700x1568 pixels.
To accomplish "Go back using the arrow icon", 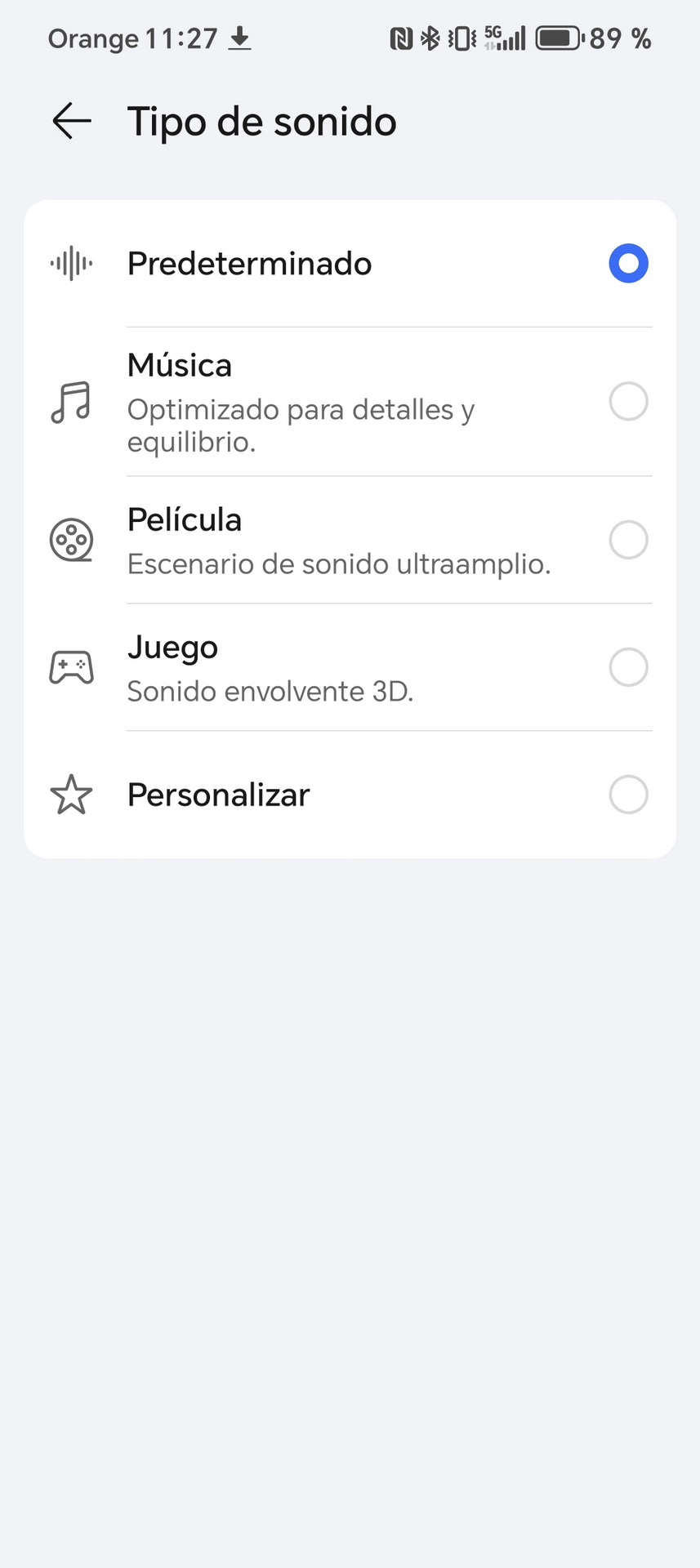I will (72, 122).
